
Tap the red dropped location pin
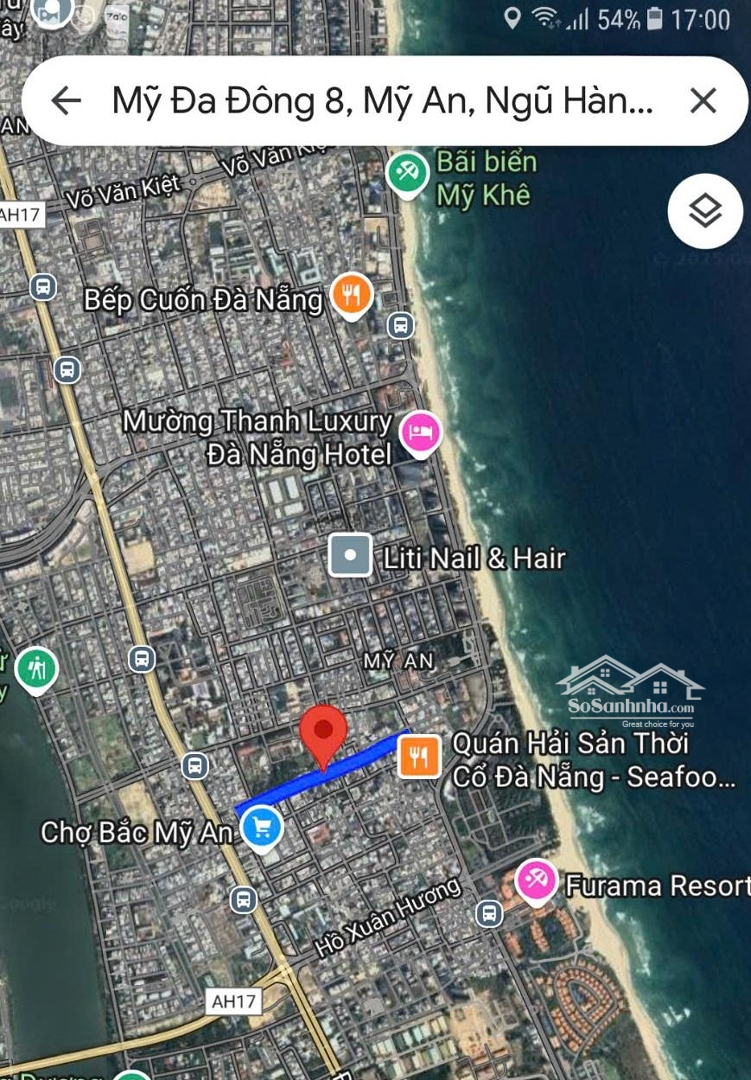click(324, 733)
